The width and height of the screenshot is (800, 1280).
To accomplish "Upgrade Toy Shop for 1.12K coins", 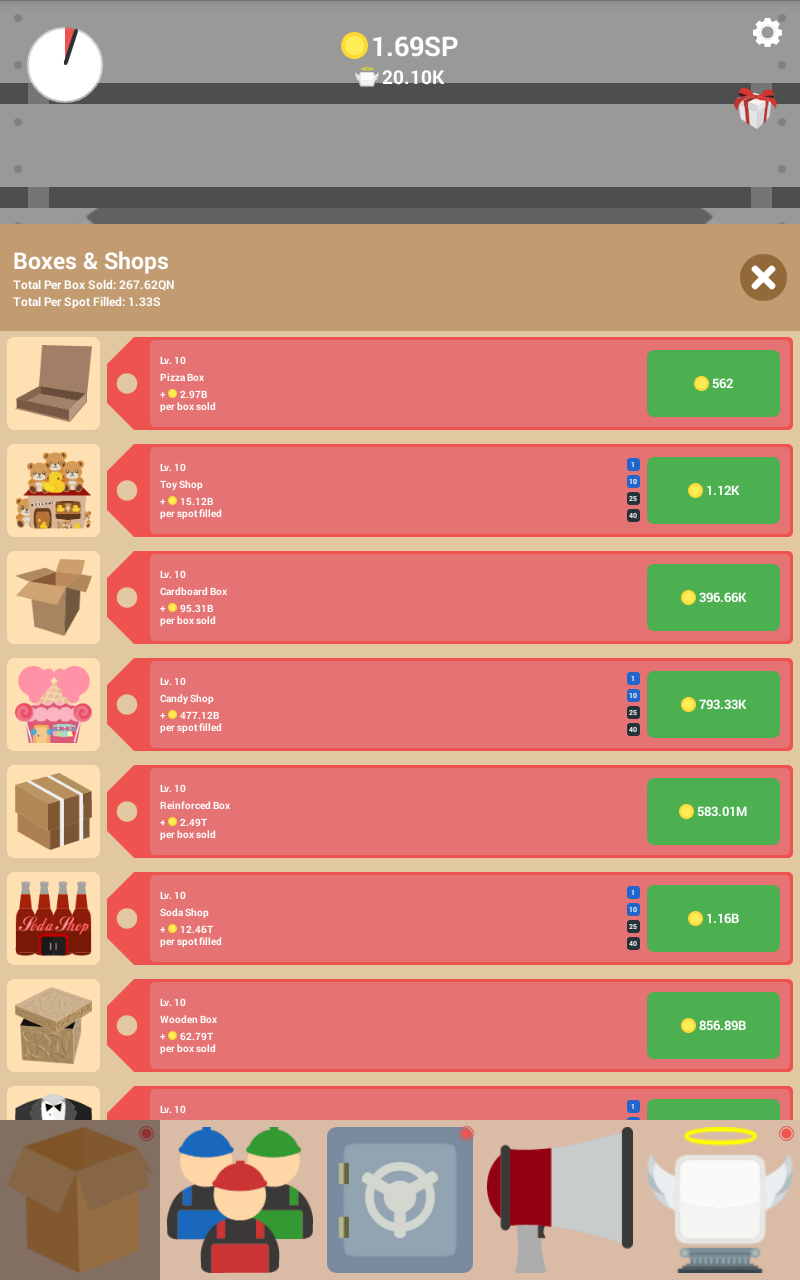I will (713, 490).
